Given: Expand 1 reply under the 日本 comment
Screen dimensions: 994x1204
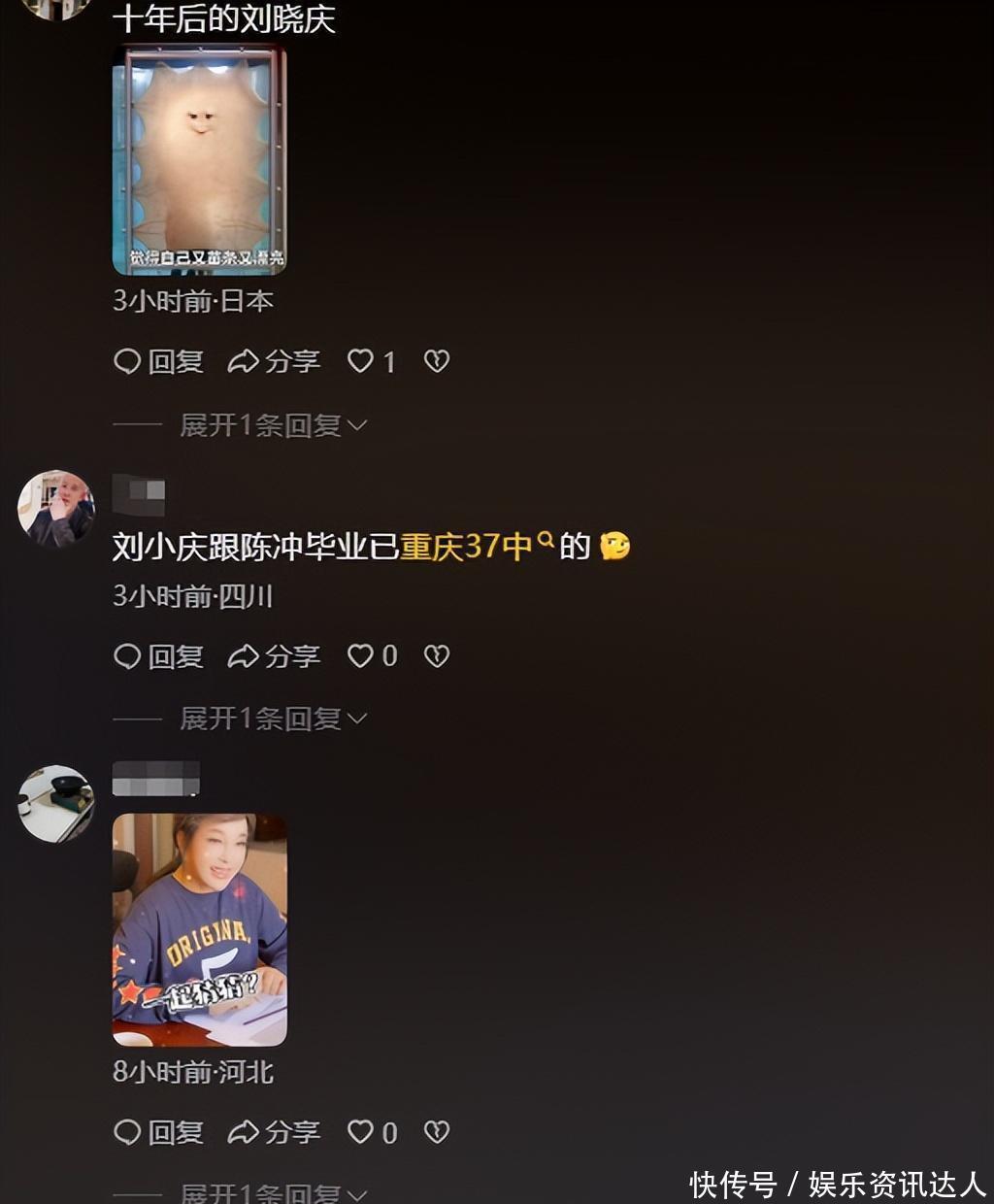Looking at the screenshot, I should pyautogui.click(x=273, y=425).
